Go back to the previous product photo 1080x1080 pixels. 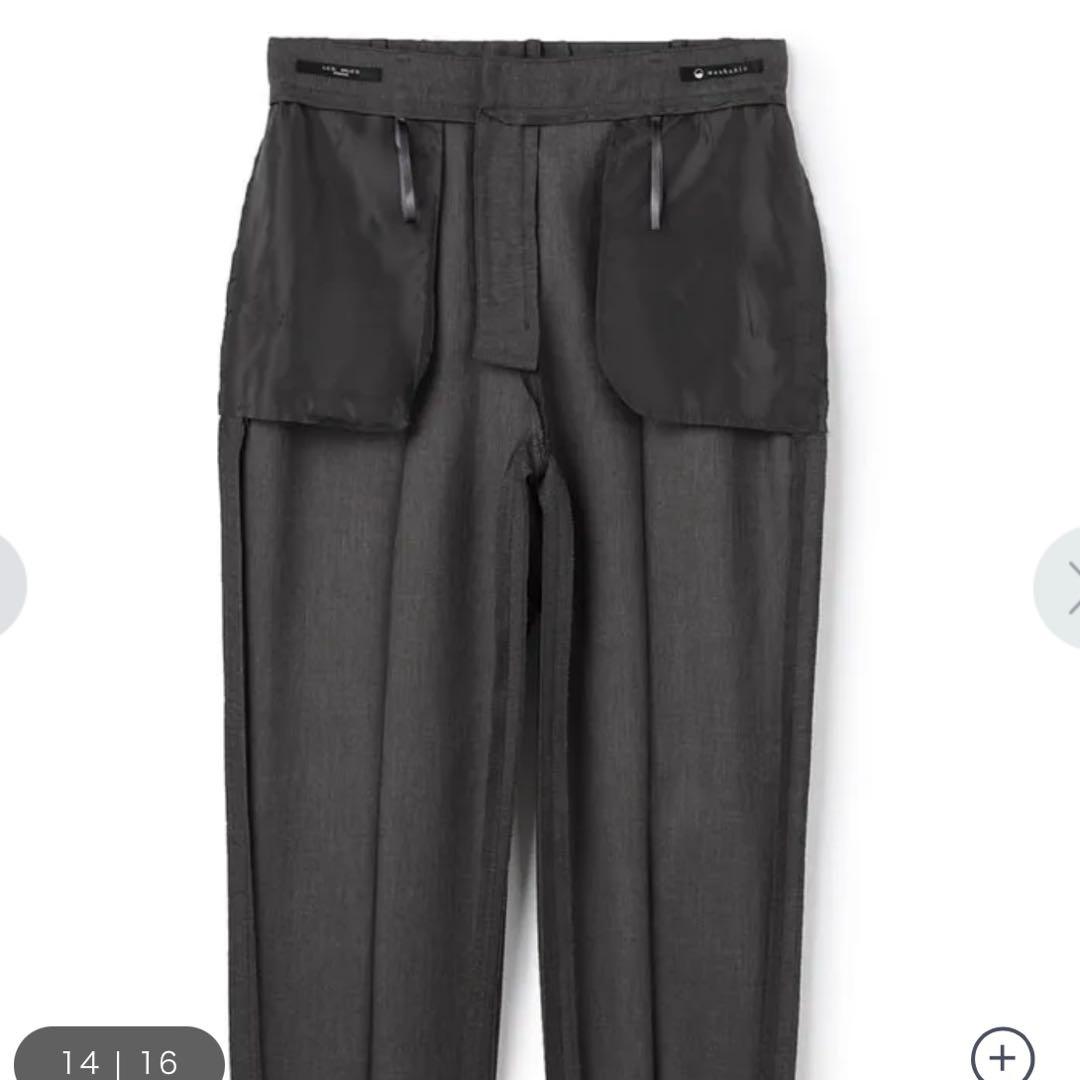click(10, 587)
